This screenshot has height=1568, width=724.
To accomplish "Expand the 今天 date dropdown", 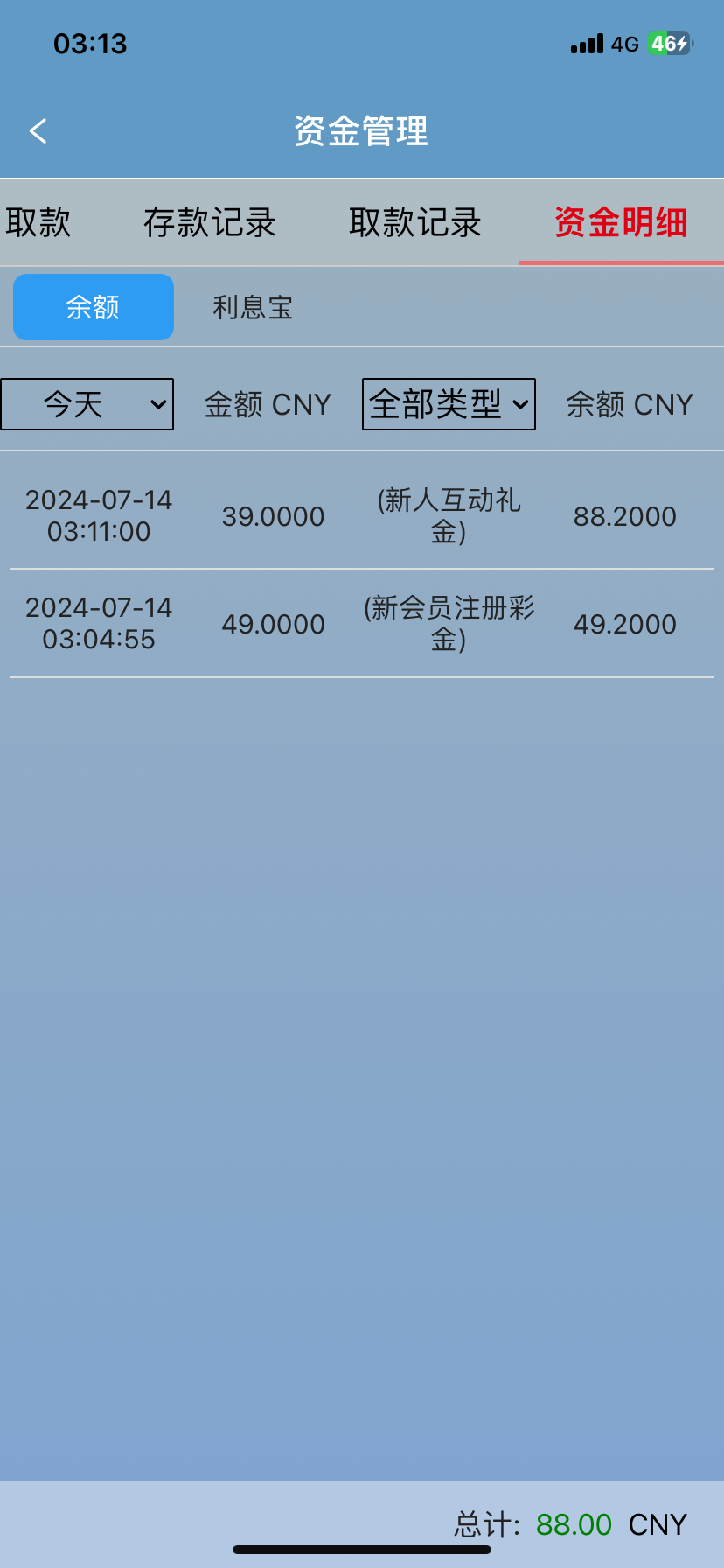I will (87, 404).
